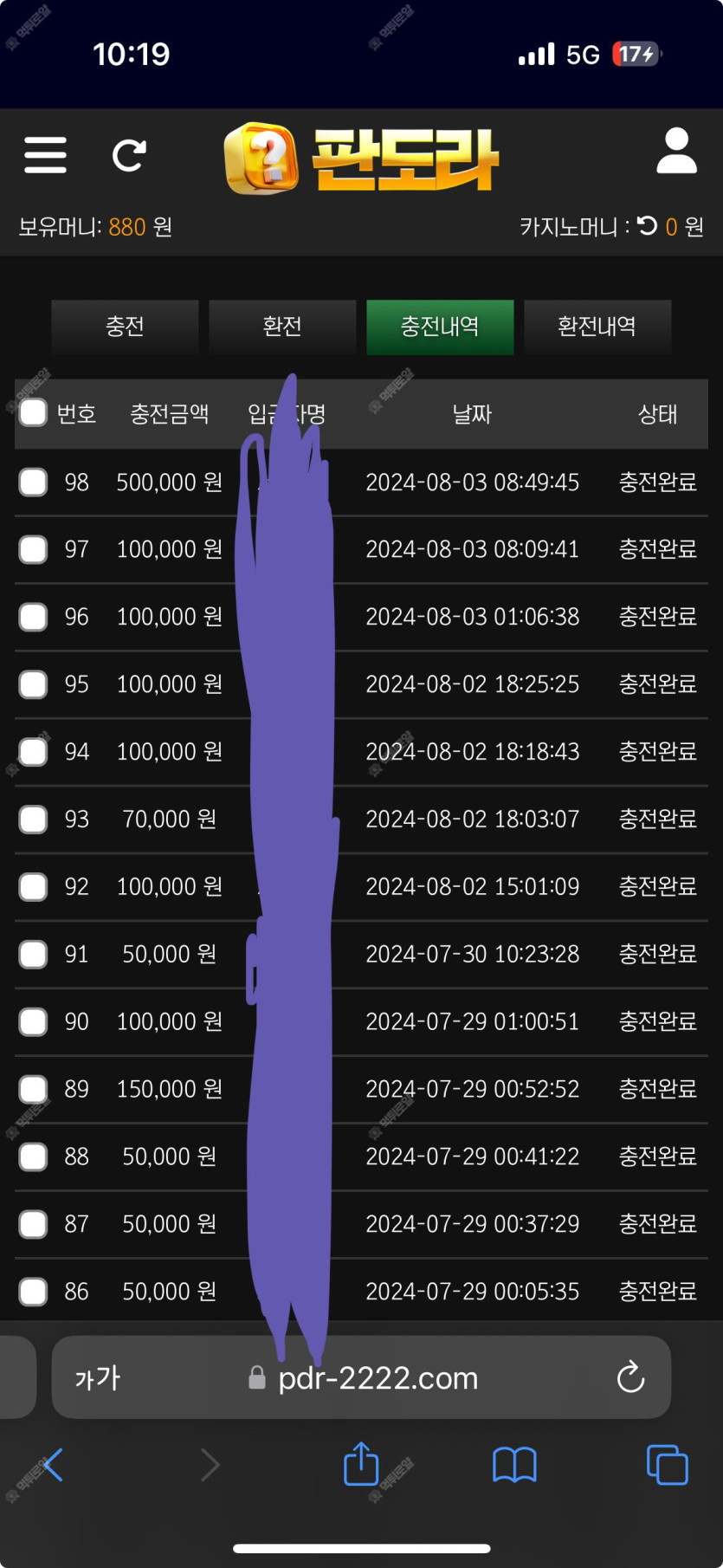
Task: Open Safari tabs overview
Action: [x=667, y=1465]
